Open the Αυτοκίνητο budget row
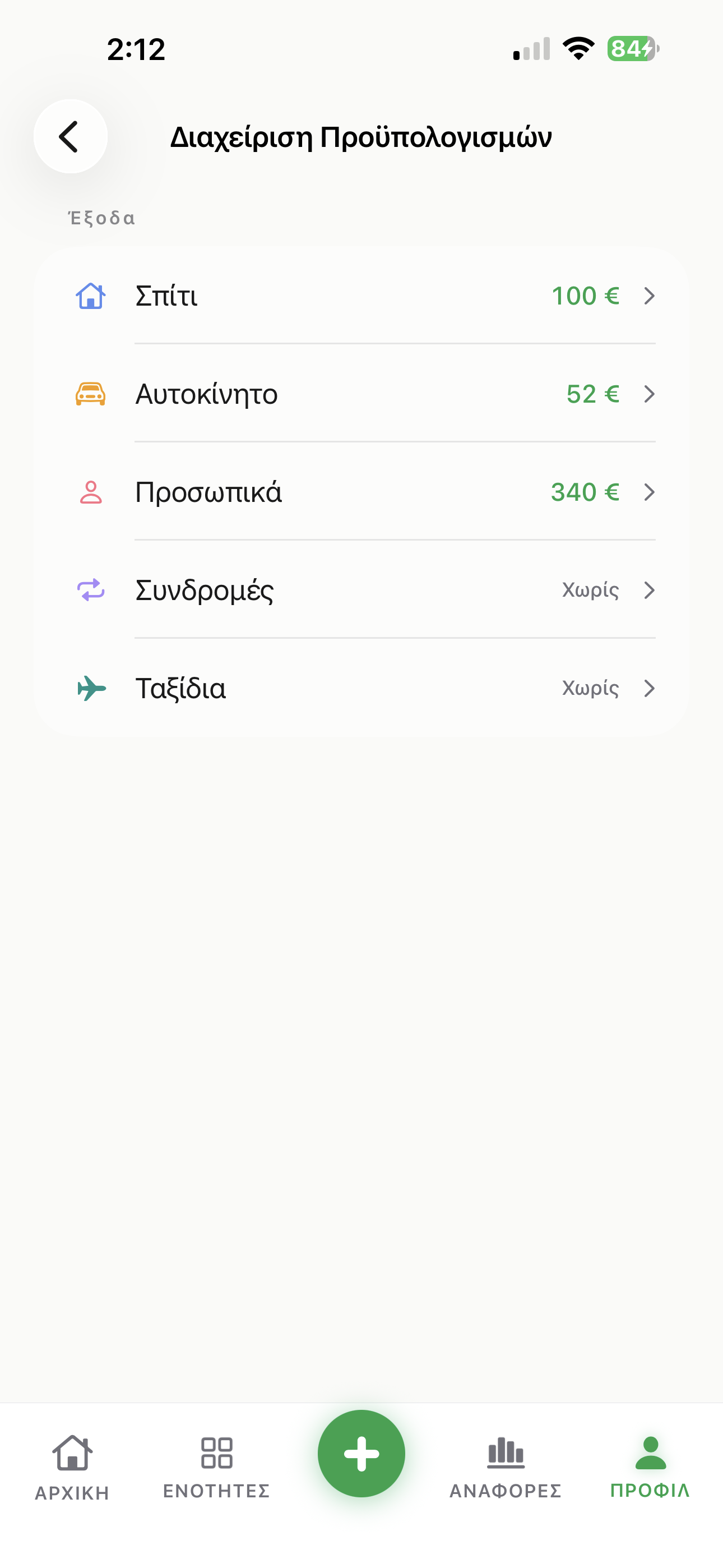Viewport: 723px width, 1568px height. [x=361, y=394]
